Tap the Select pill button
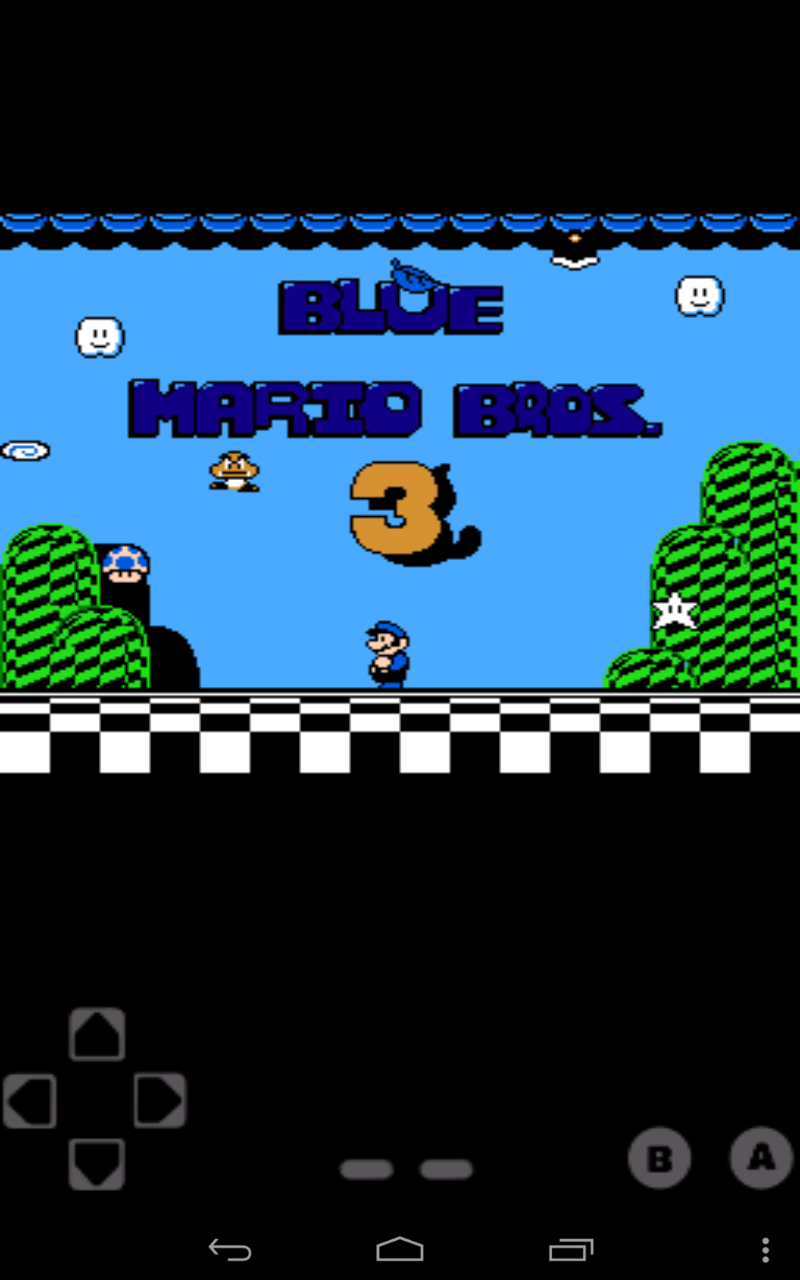 [x=366, y=1169]
